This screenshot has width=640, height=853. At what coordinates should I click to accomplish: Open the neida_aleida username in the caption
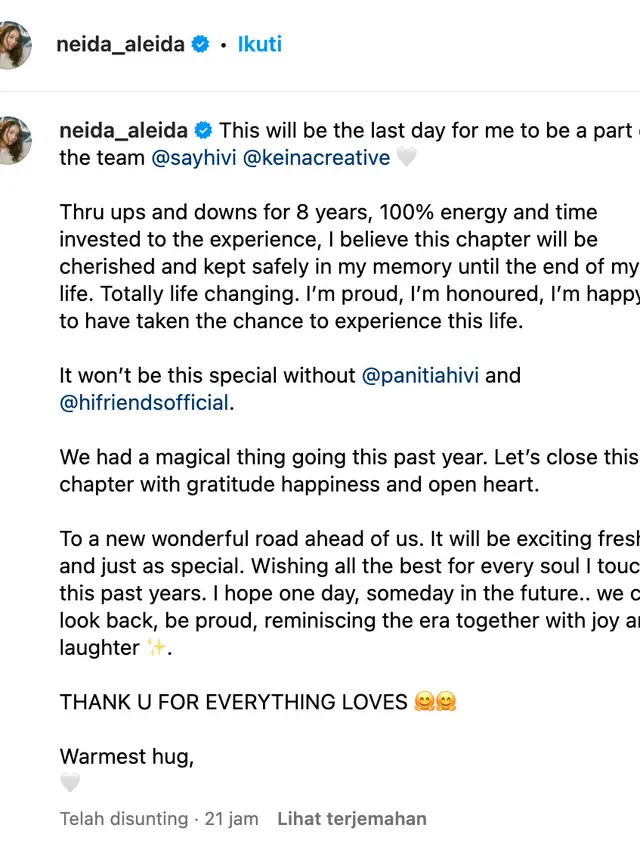(123, 131)
